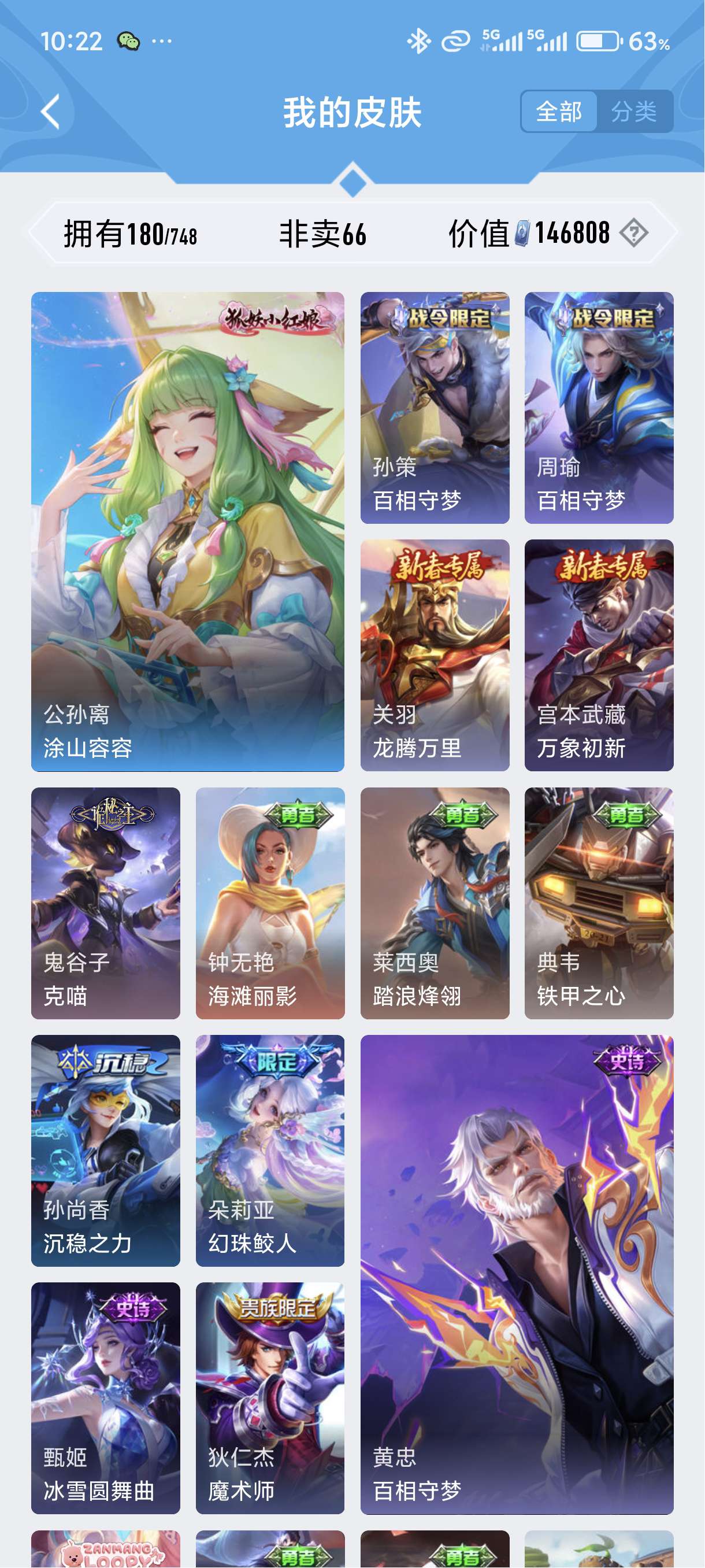
Task: Tap 鬼谷子 克喵 skin tile
Action: coord(105,903)
